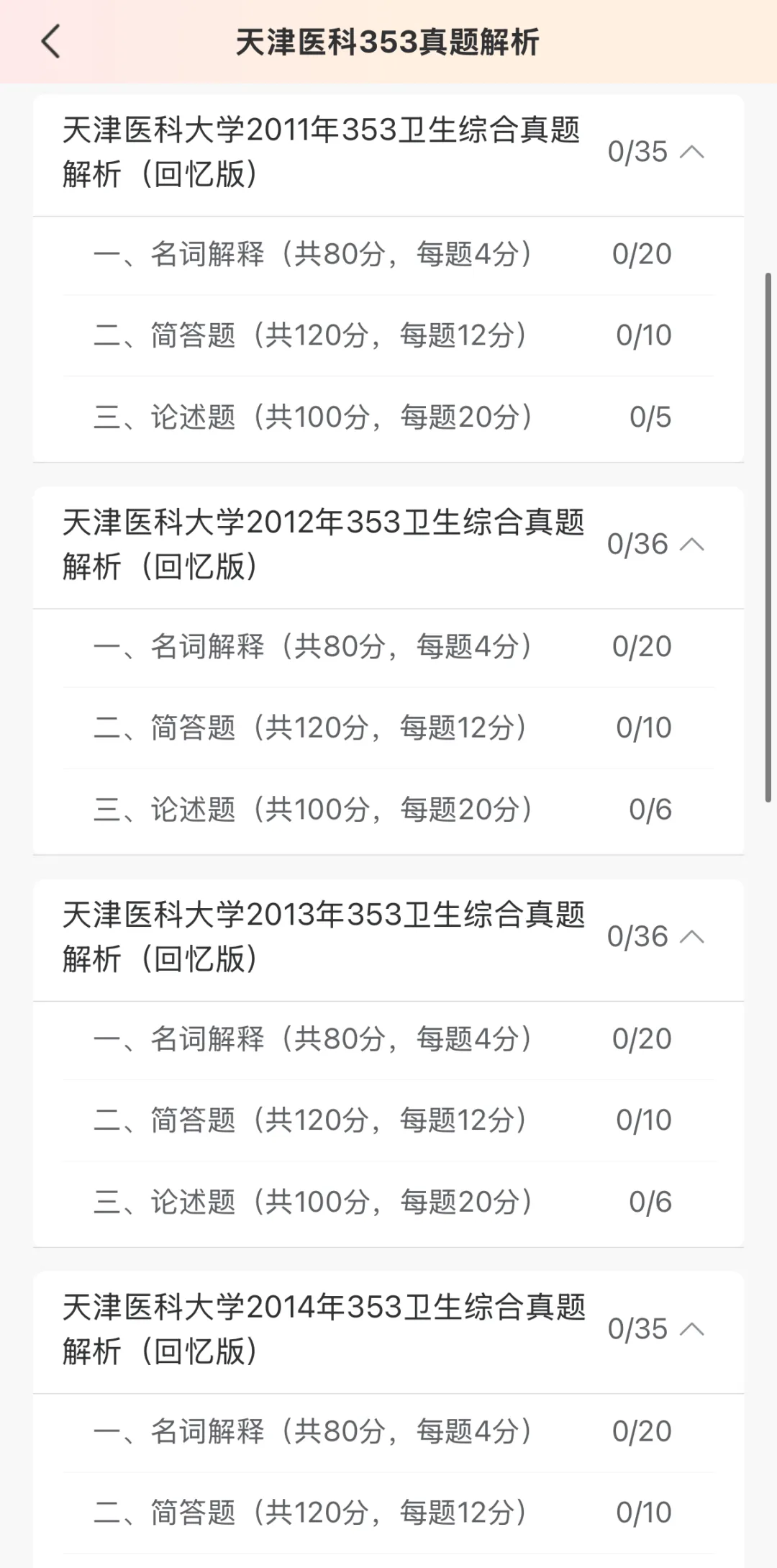Open 2013年 名词解释 section
The image size is (777, 1568).
tap(388, 1039)
